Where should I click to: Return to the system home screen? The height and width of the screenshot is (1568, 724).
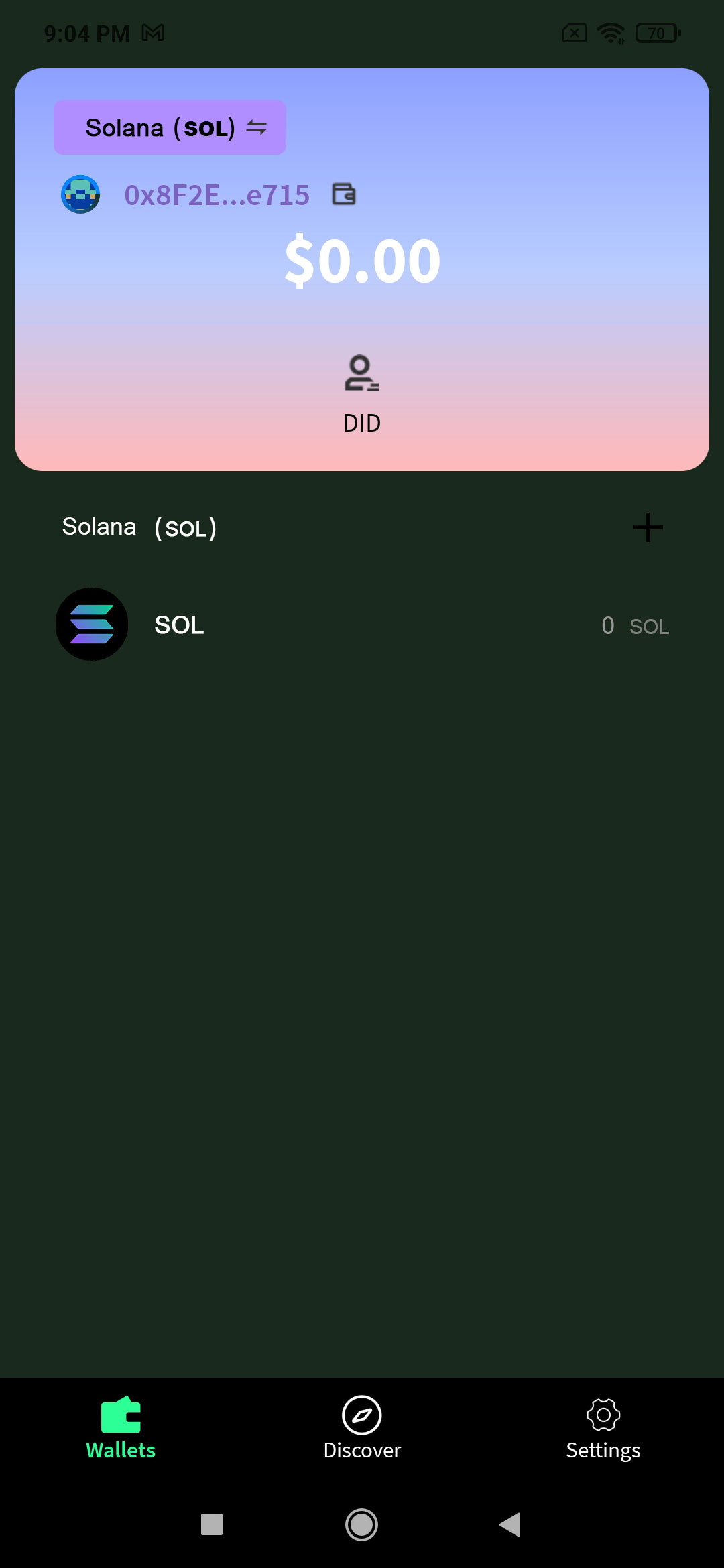point(361,1524)
